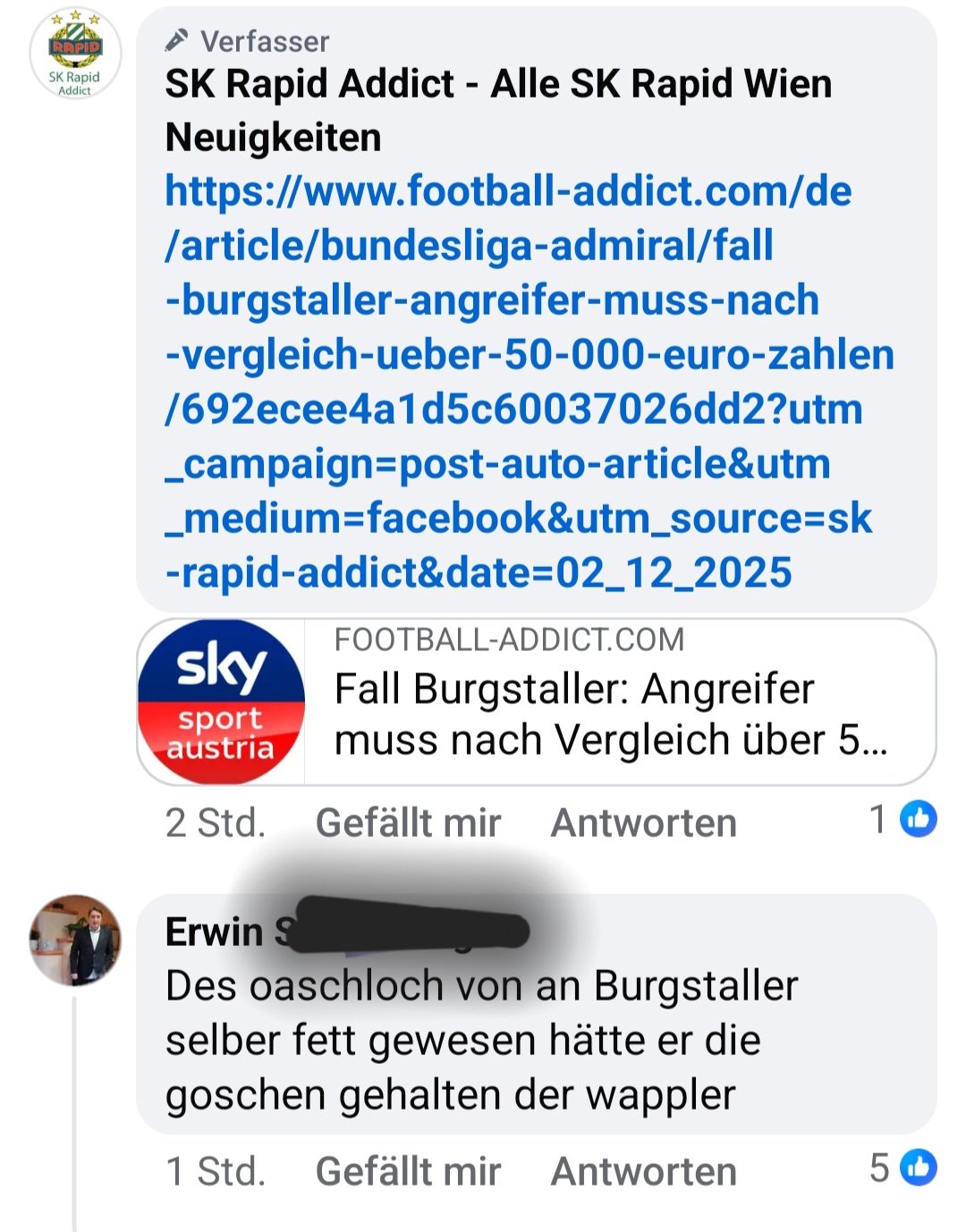This screenshot has height=1232, width=966.
Task: Open SK Rapid Addict profile picture
Action: coord(75,54)
